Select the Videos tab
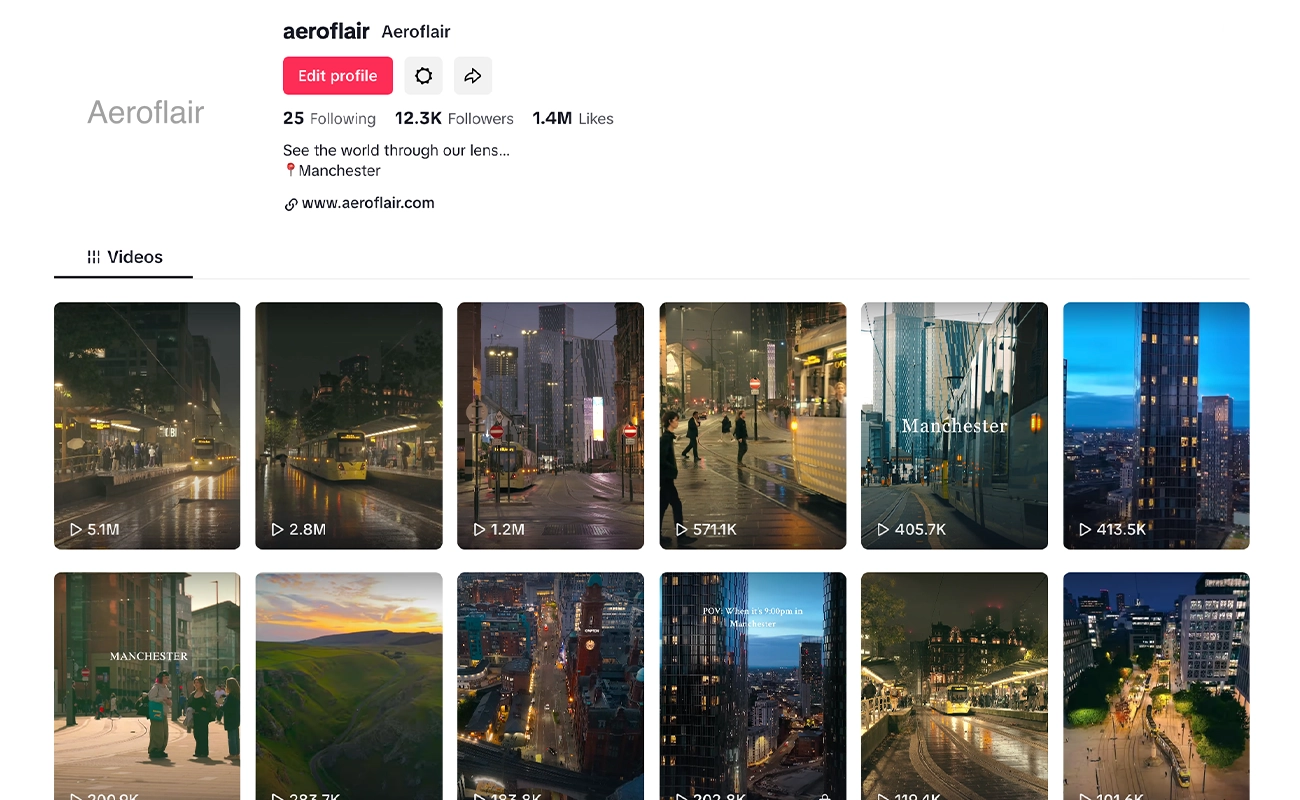Viewport: 1300px width, 800px height. [x=124, y=257]
